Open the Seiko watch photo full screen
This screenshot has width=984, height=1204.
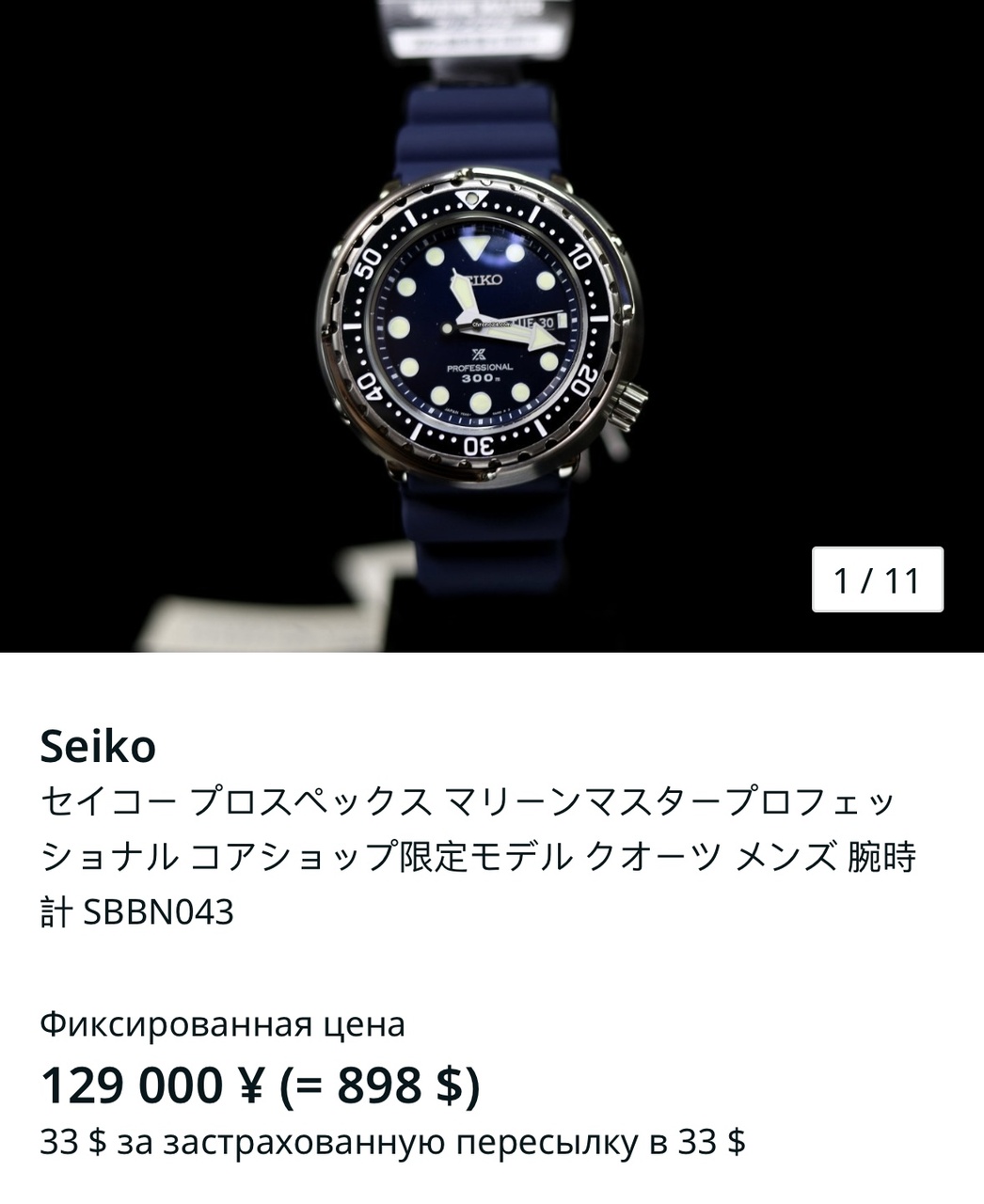point(480,329)
